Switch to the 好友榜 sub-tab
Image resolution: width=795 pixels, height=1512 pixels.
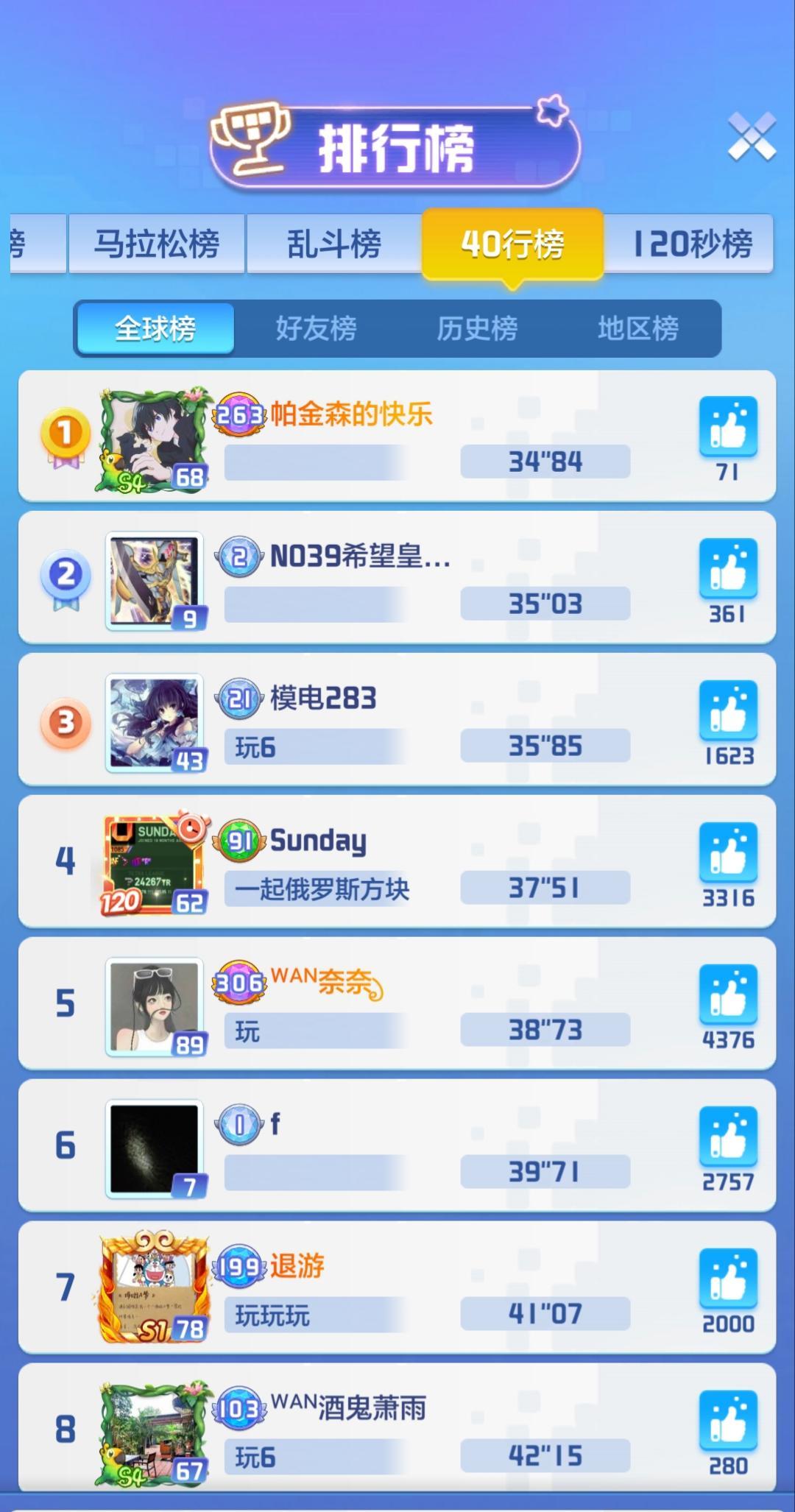317,329
